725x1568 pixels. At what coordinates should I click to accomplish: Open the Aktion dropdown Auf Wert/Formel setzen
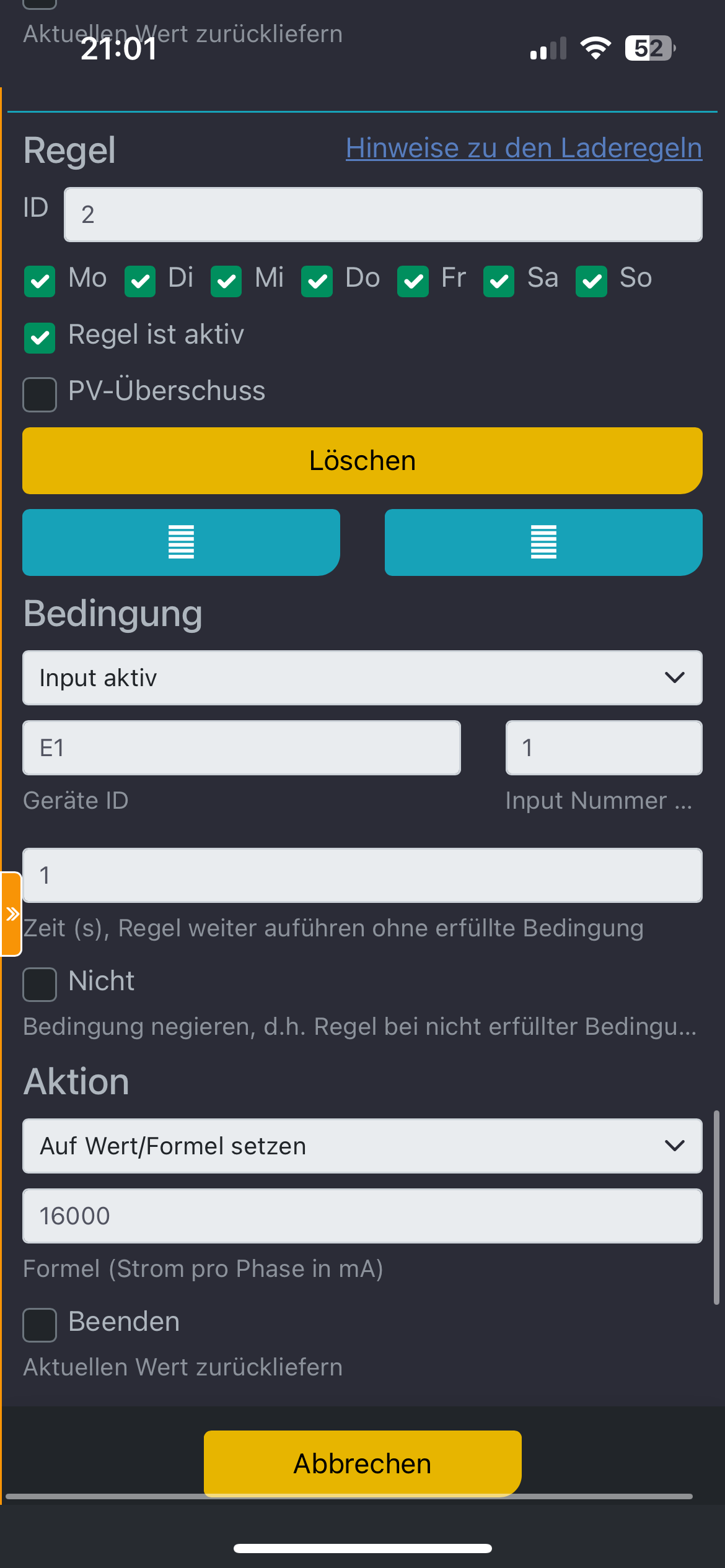(362, 1146)
